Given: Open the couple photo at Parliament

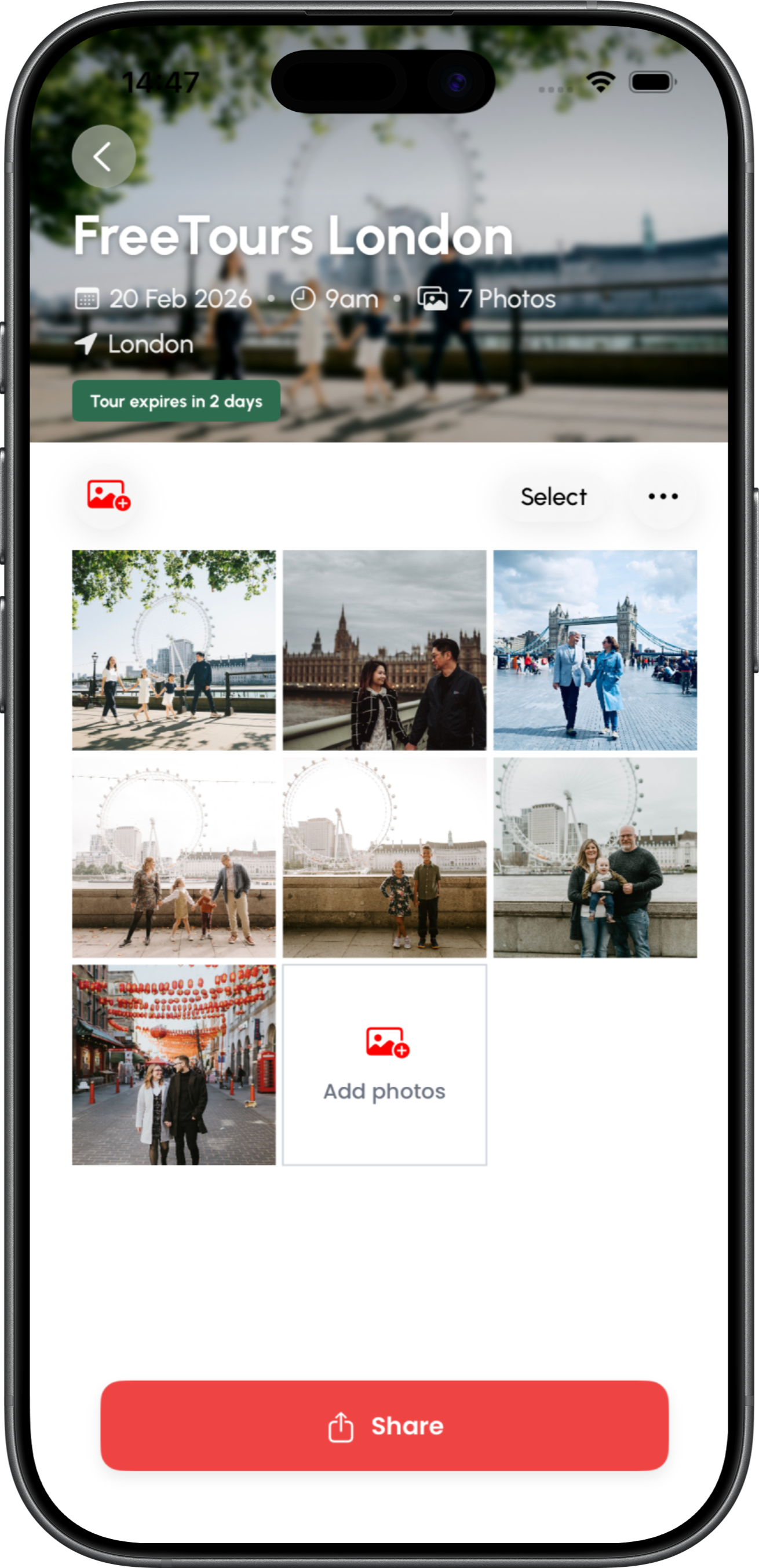Looking at the screenshot, I should (x=384, y=650).
